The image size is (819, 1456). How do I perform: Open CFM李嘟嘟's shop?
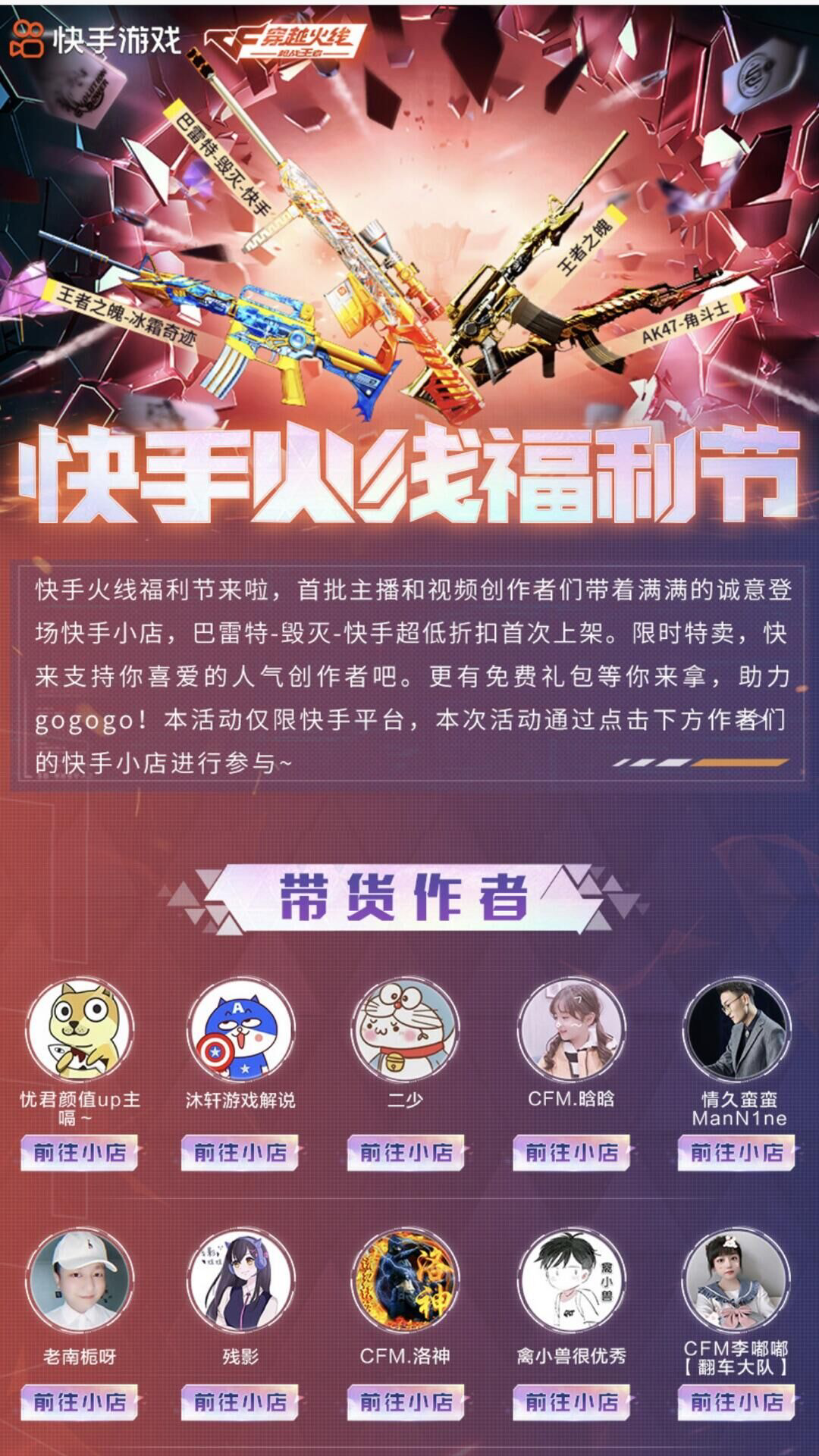point(736,1402)
